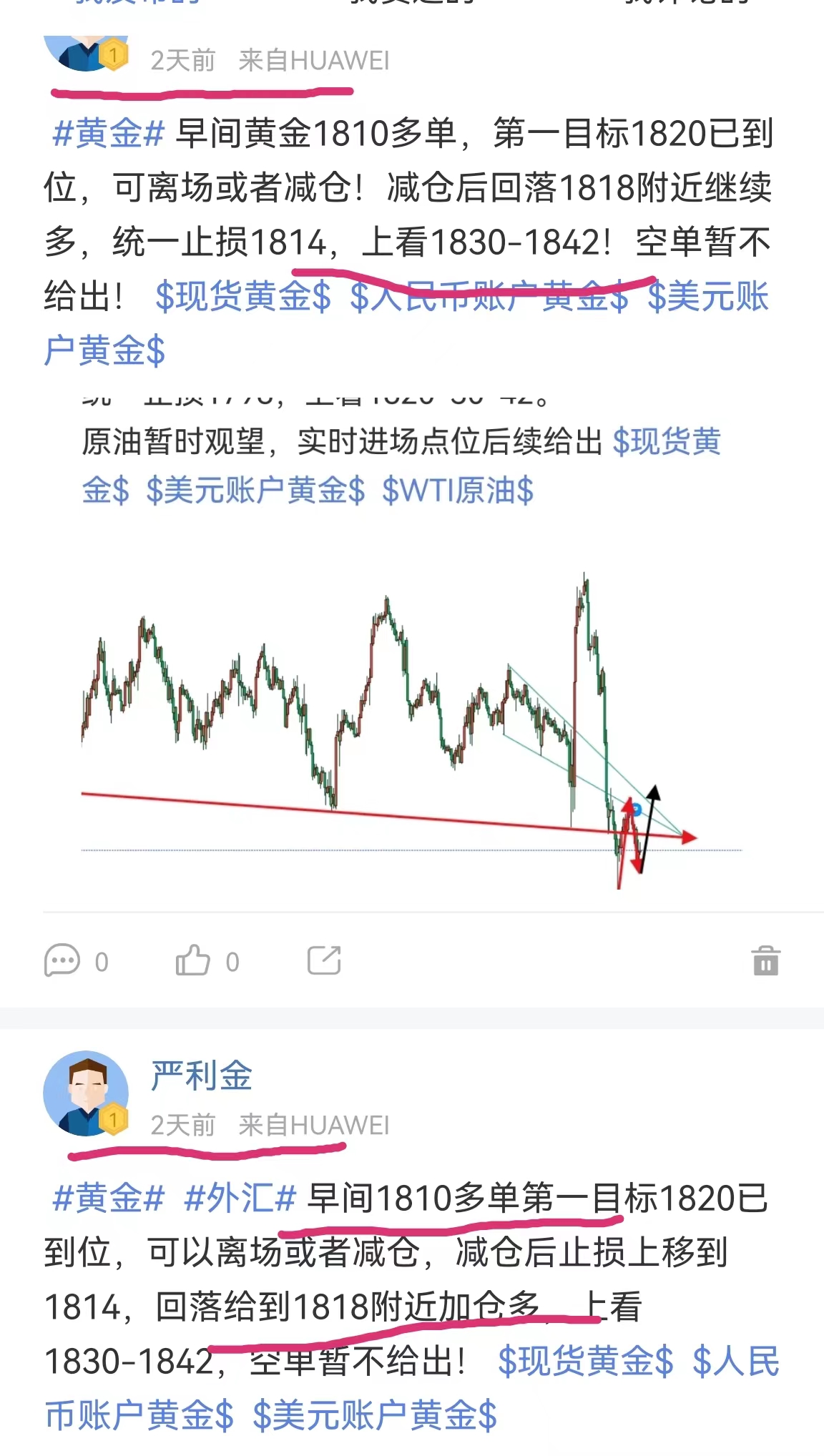Open the comments on the first post
The width and height of the screenshot is (824, 1456).
(63, 960)
